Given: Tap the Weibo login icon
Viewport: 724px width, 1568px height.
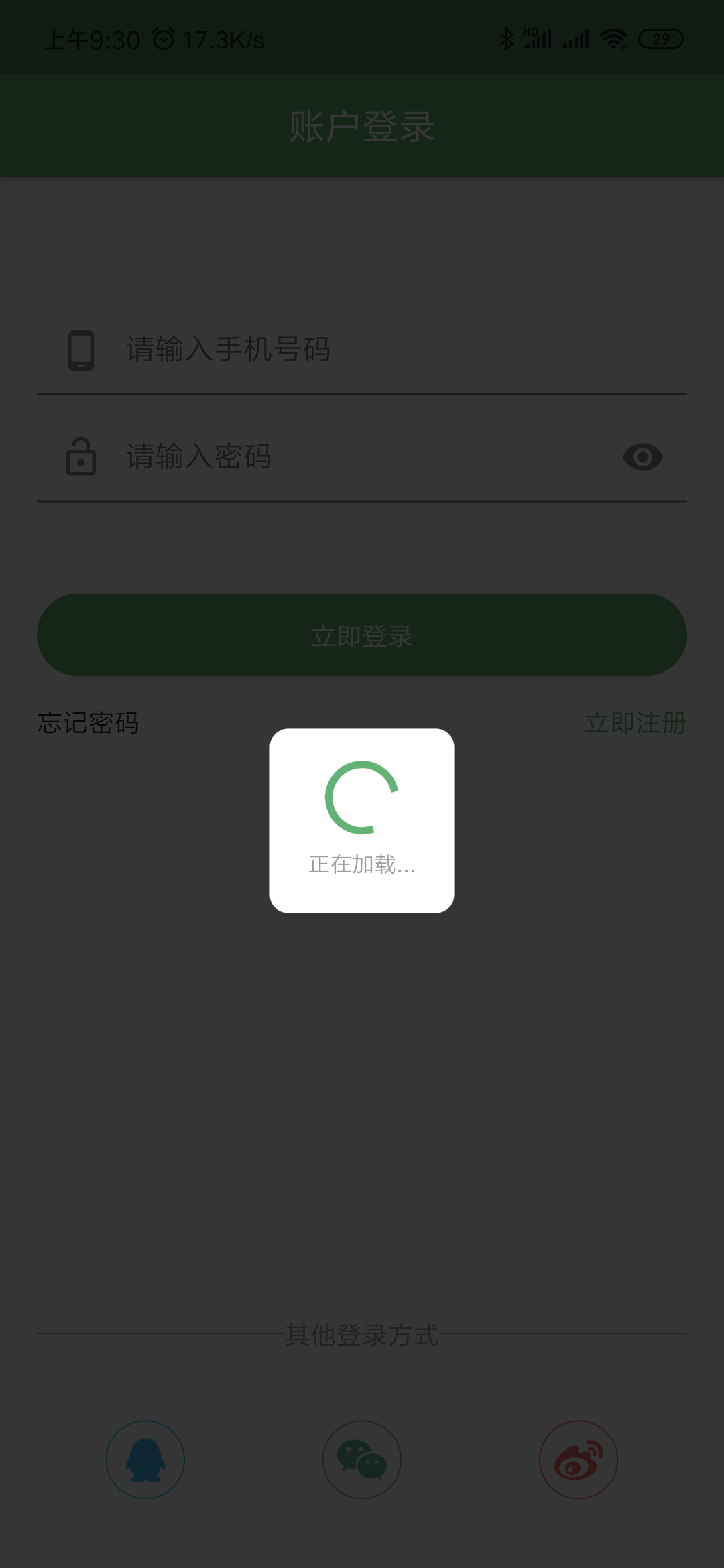Looking at the screenshot, I should pyautogui.click(x=578, y=1459).
